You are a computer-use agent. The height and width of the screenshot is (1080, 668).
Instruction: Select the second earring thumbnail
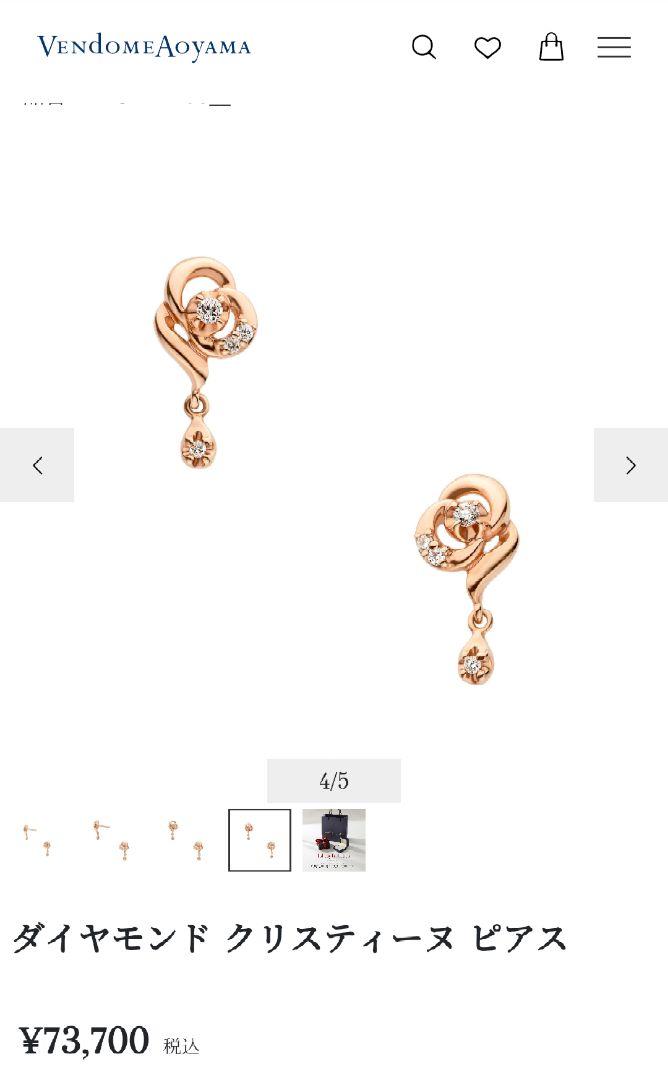pyautogui.click(x=112, y=840)
